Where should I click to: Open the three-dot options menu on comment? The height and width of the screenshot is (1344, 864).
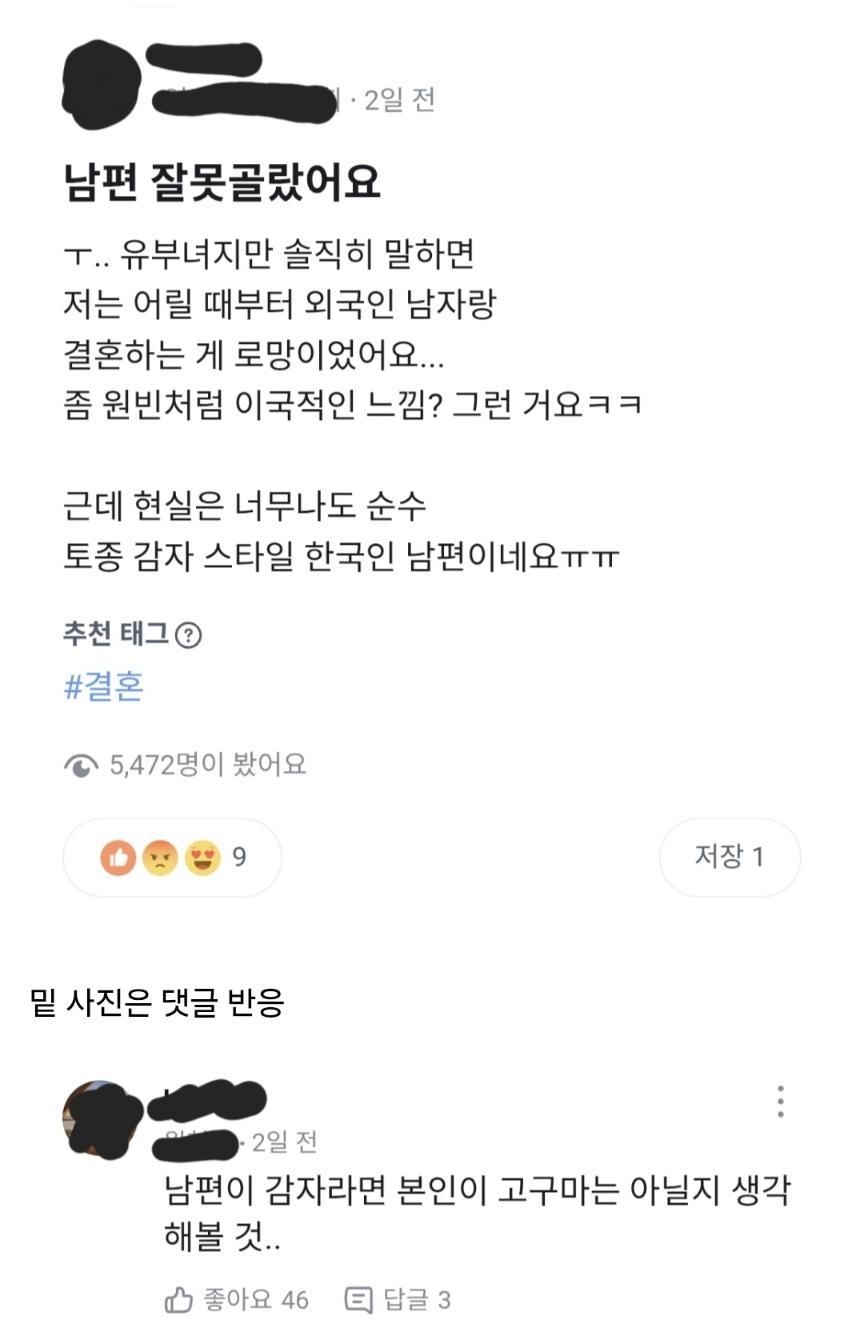pyautogui.click(x=780, y=1100)
